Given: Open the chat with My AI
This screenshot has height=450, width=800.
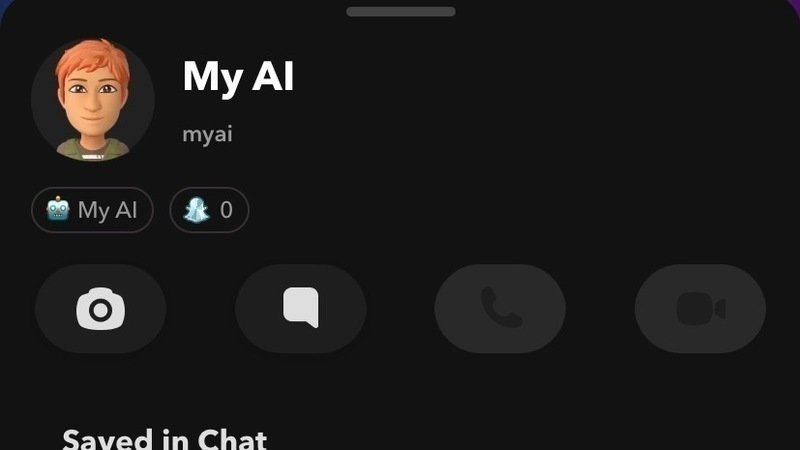Looking at the screenshot, I should (x=300, y=309).
